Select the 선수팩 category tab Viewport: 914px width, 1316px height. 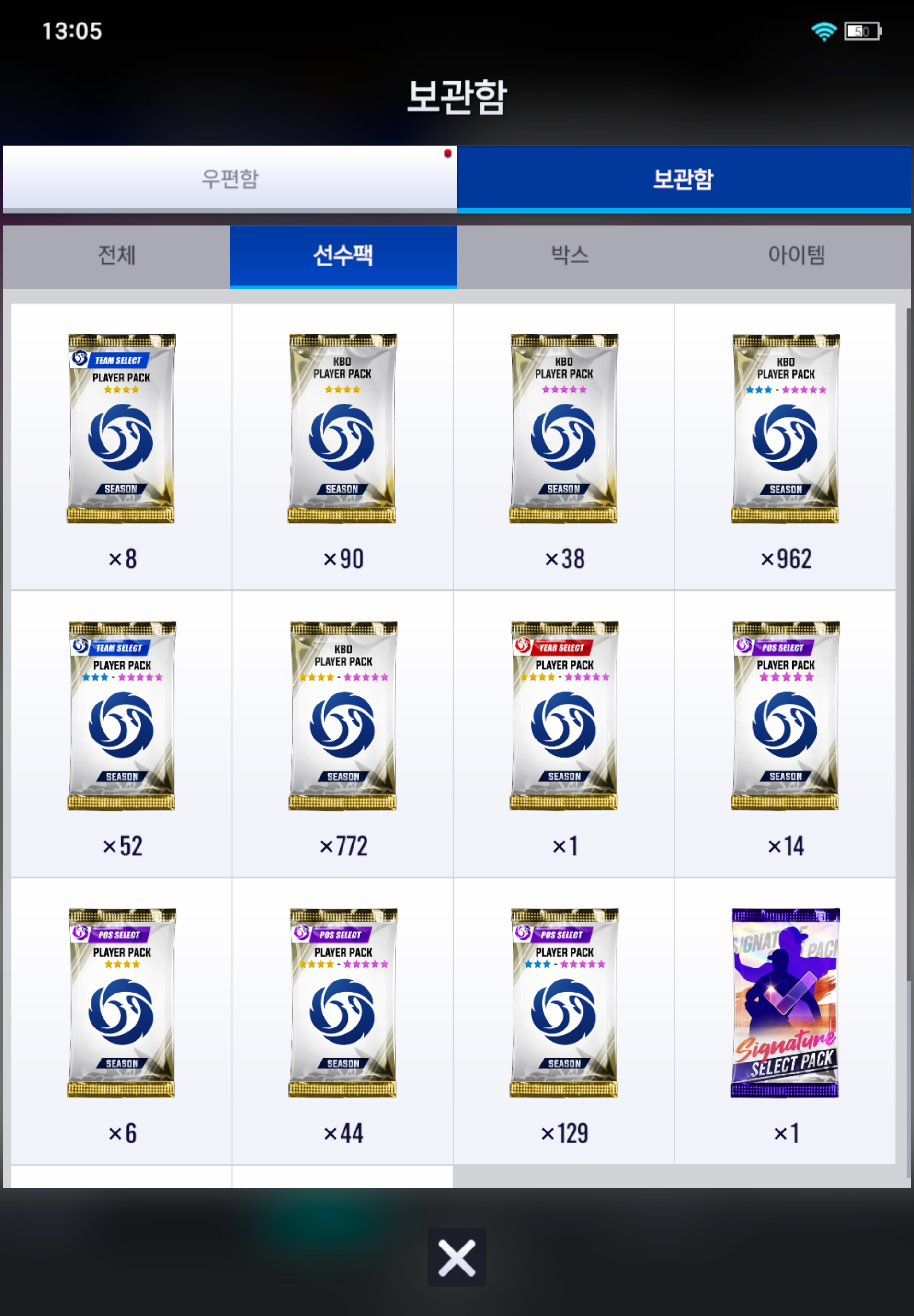(343, 255)
